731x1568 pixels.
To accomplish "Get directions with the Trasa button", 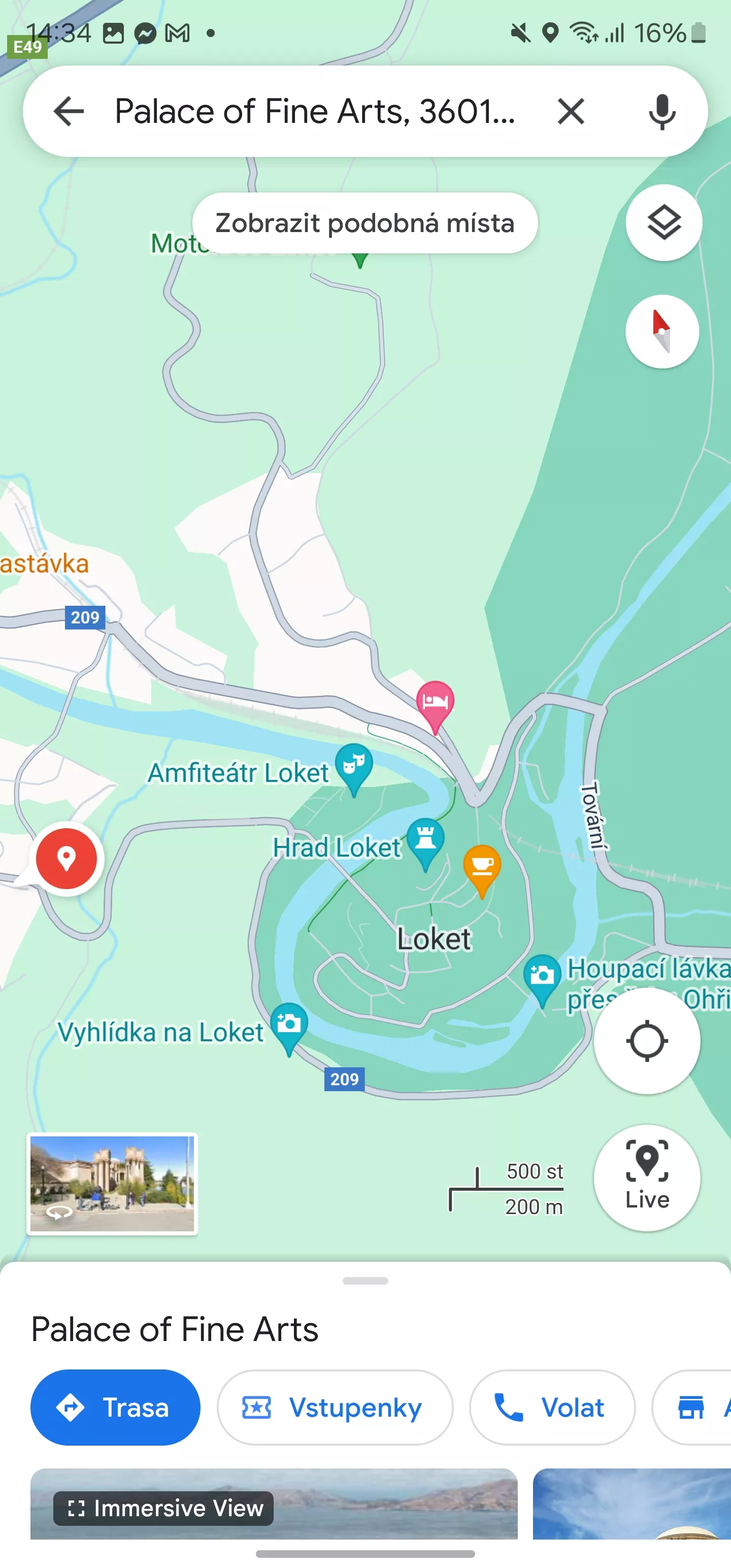I will coord(115,1408).
